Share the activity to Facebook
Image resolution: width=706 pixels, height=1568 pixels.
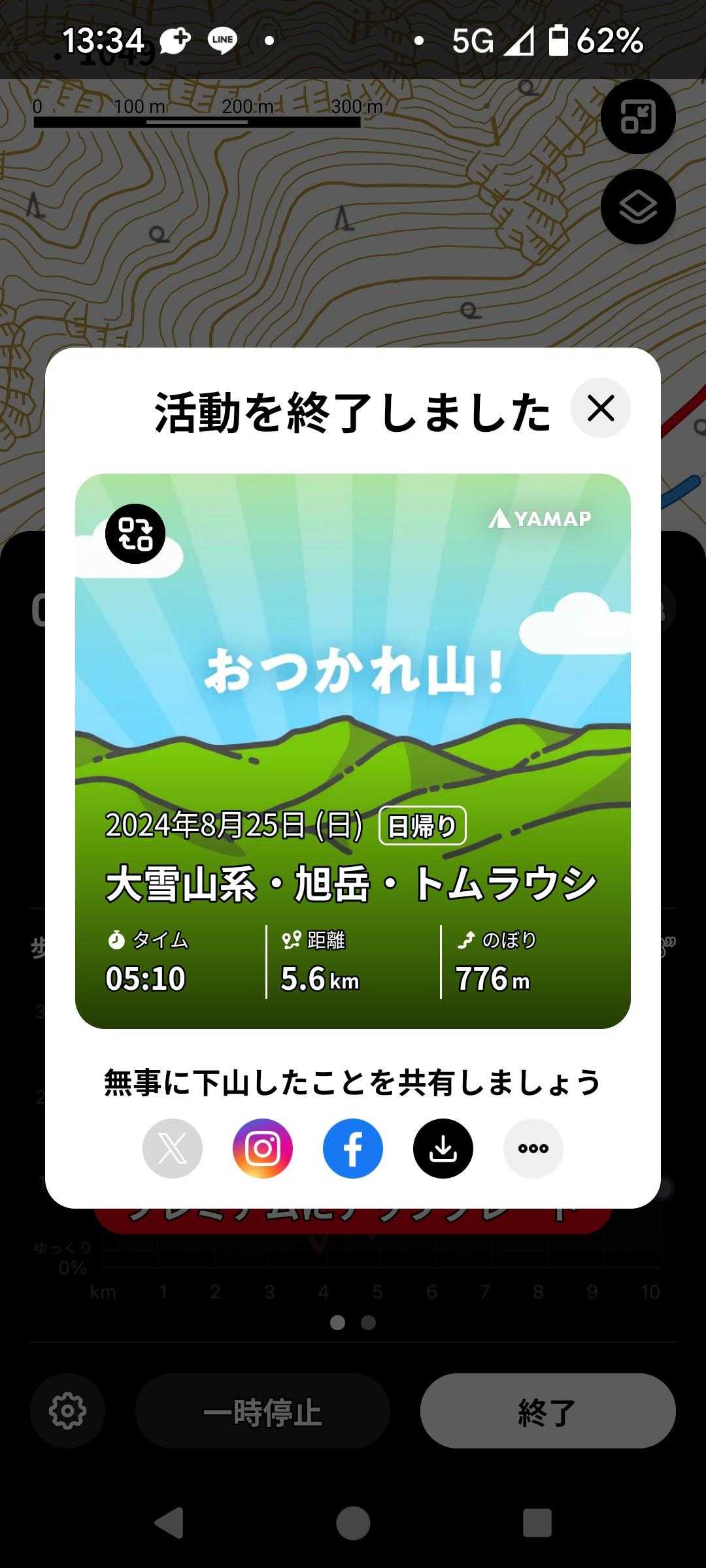click(x=353, y=1149)
